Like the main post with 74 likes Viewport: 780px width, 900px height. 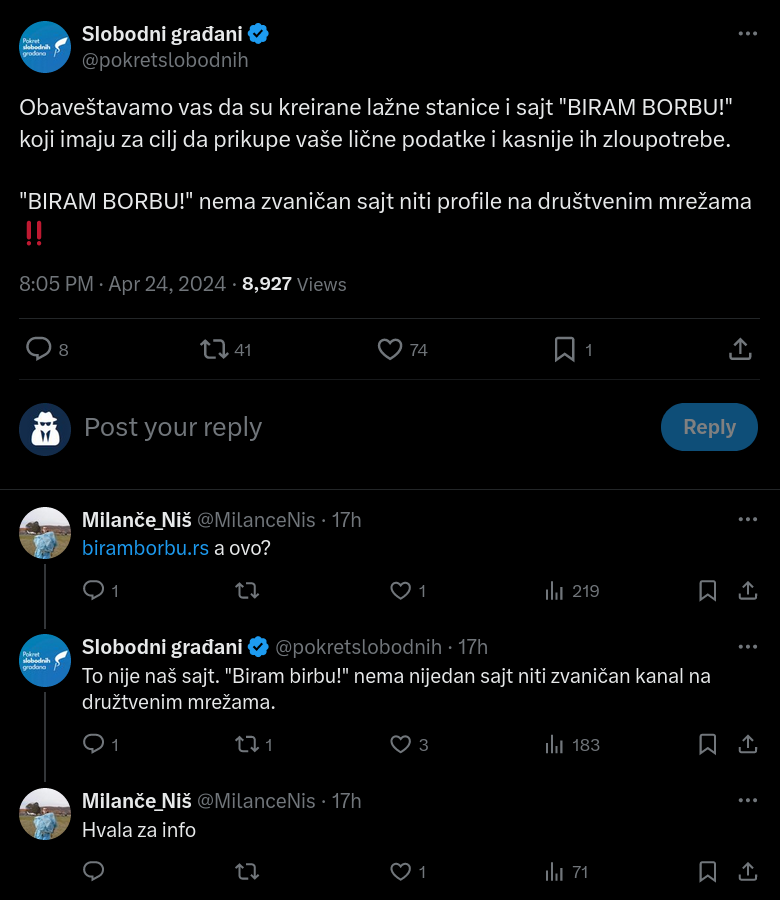pyautogui.click(x=390, y=349)
